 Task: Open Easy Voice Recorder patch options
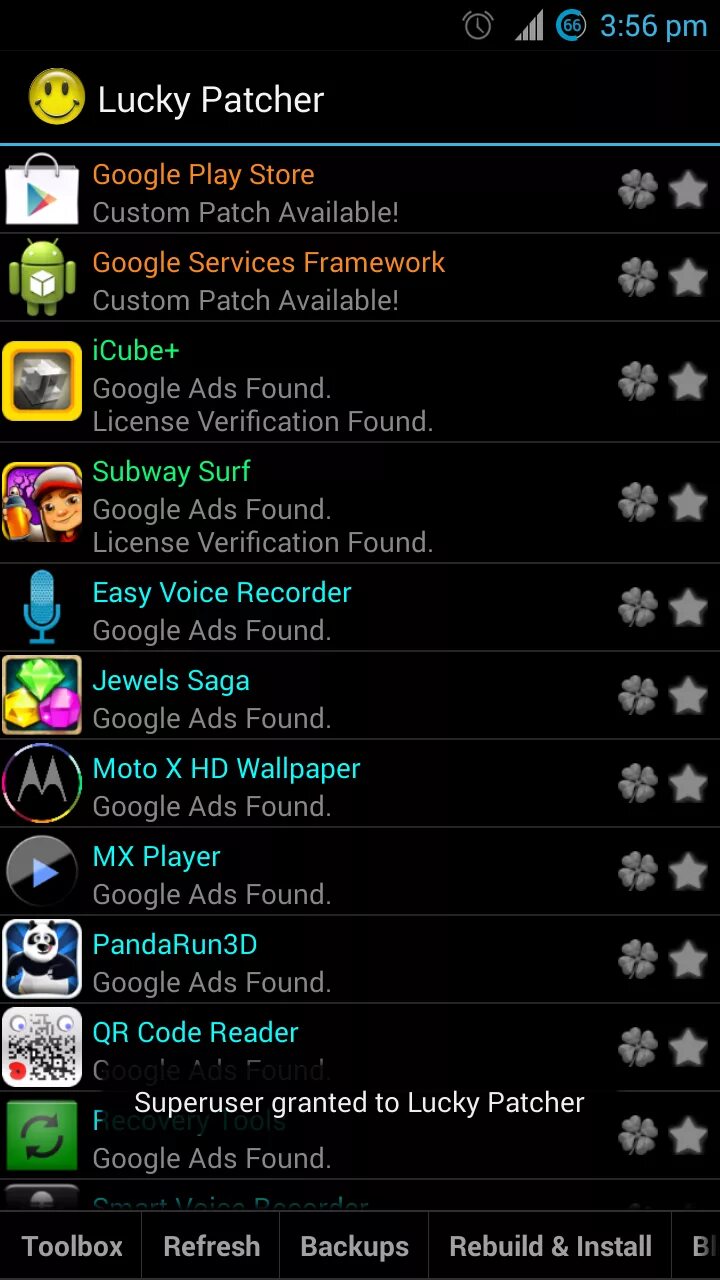point(360,608)
